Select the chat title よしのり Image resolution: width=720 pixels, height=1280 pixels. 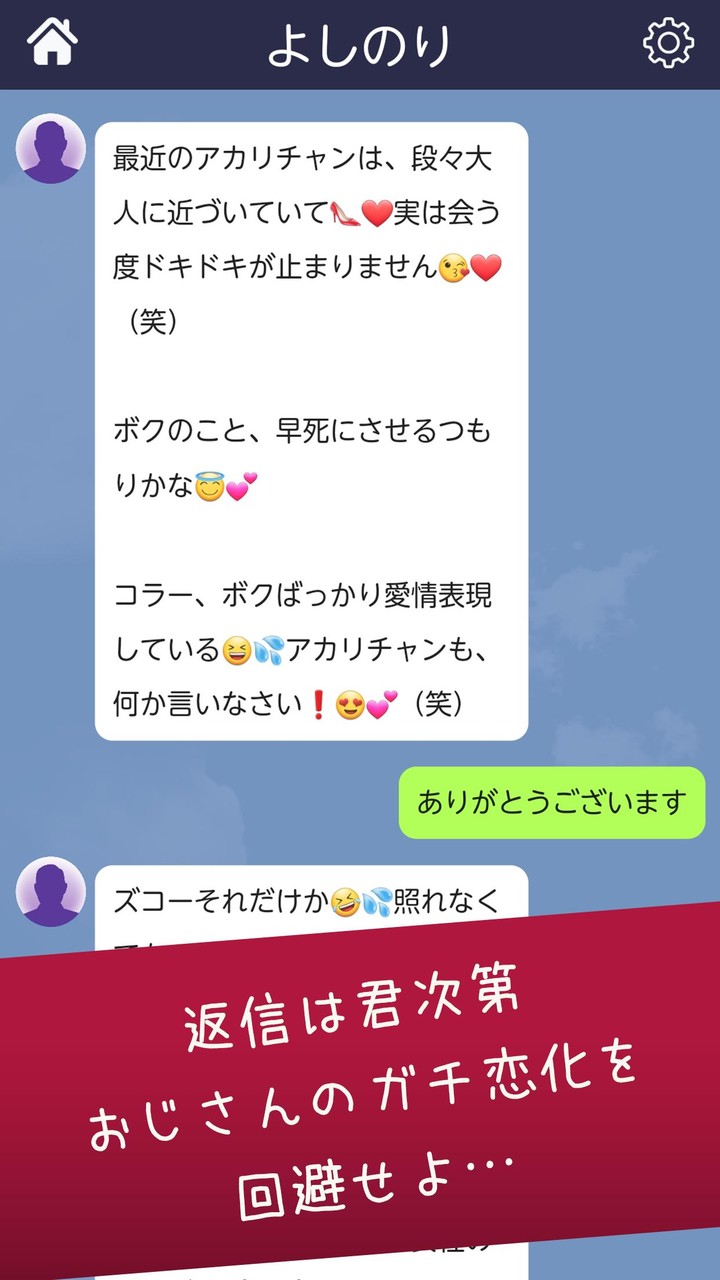tap(360, 42)
